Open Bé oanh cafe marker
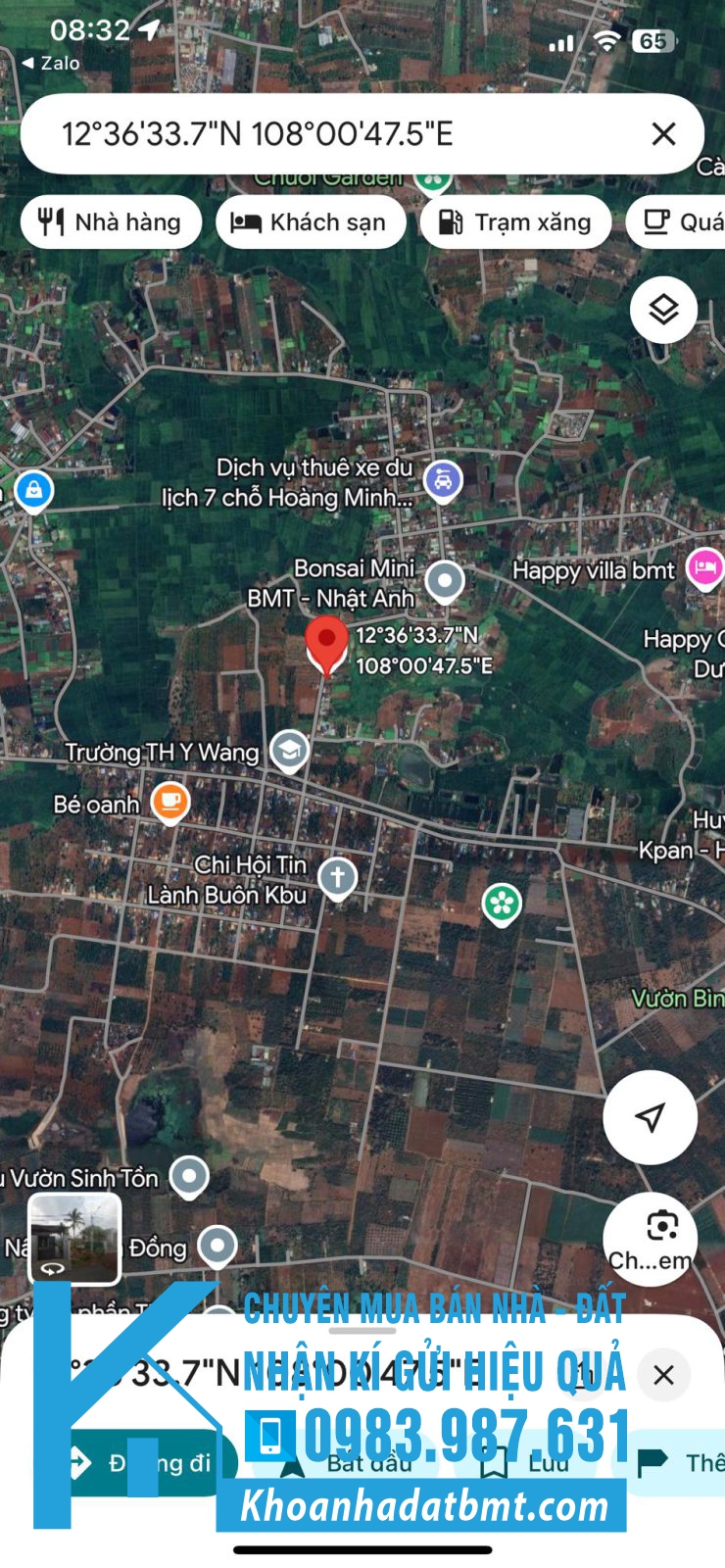The height and width of the screenshot is (1568, 725). click(170, 803)
